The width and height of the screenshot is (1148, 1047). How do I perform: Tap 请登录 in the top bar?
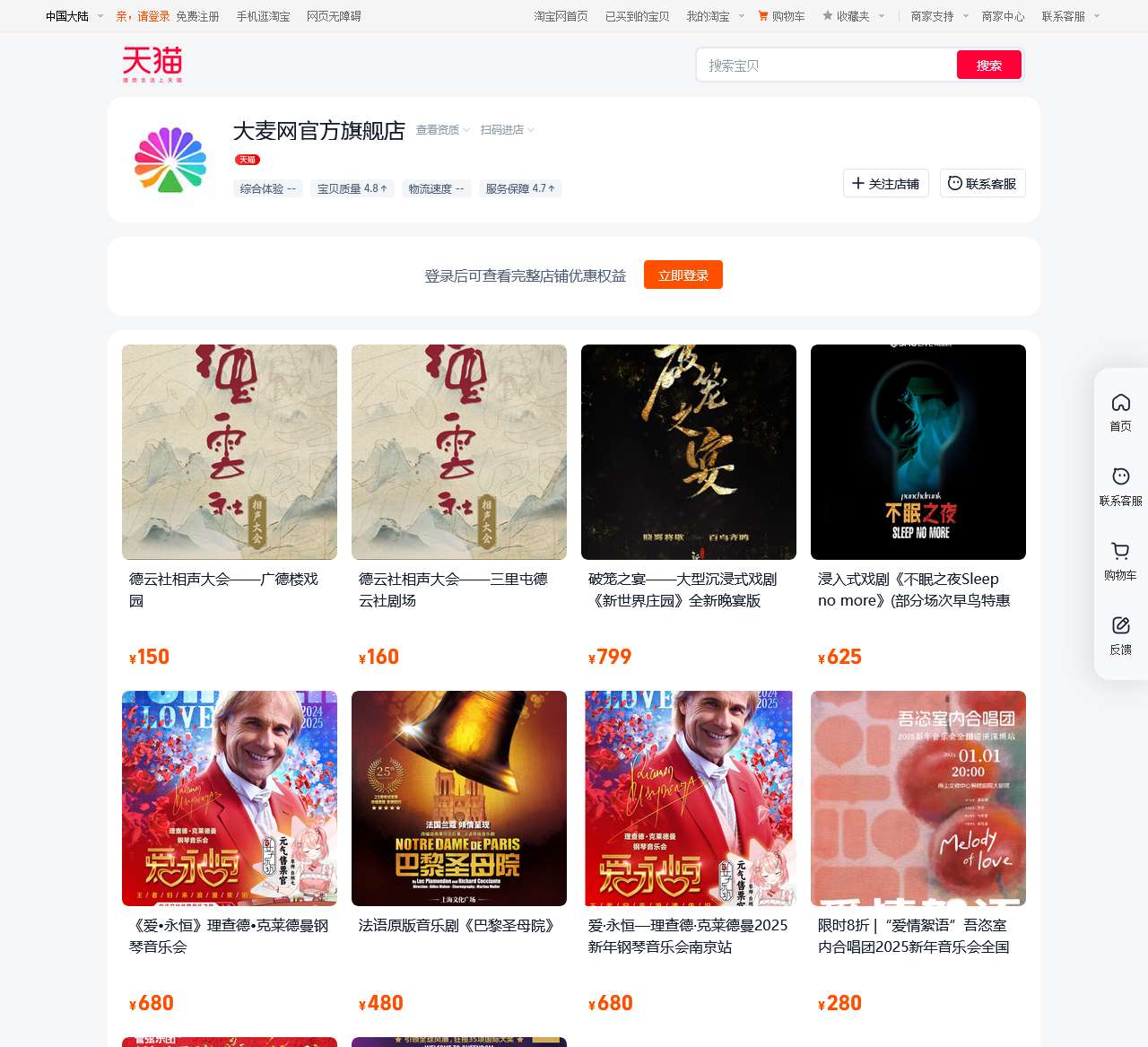(153, 16)
